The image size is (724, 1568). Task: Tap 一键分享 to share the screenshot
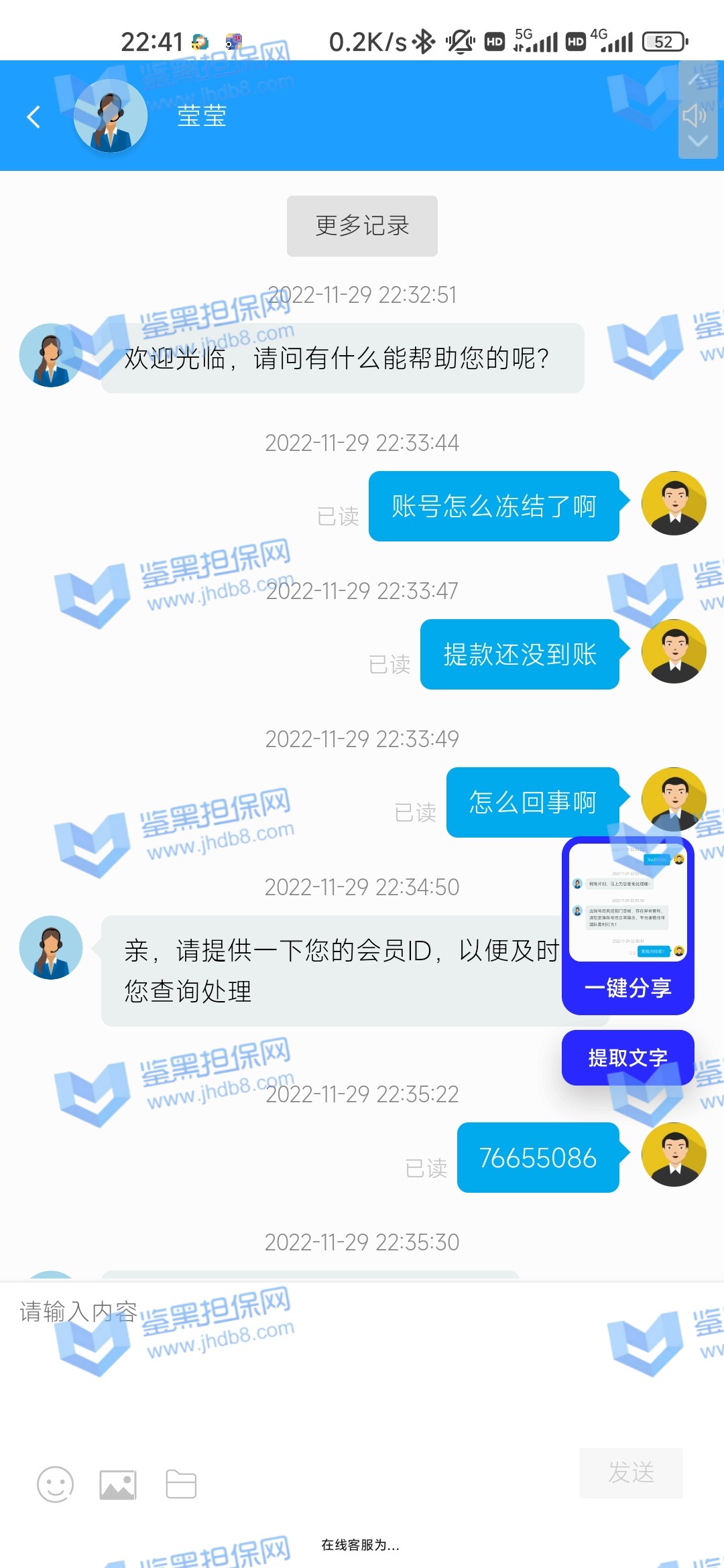627,988
